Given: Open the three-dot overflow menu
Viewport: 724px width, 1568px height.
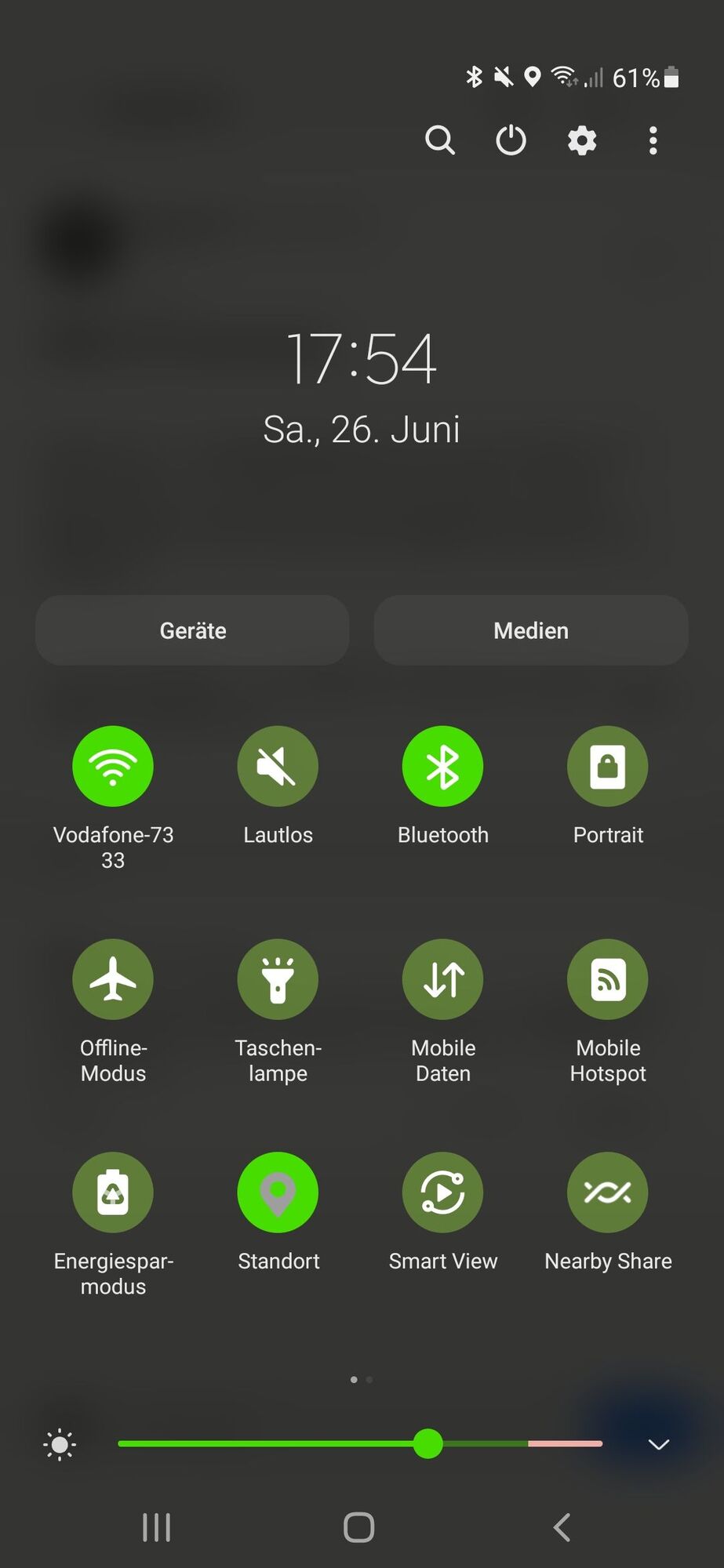Looking at the screenshot, I should click(x=653, y=141).
